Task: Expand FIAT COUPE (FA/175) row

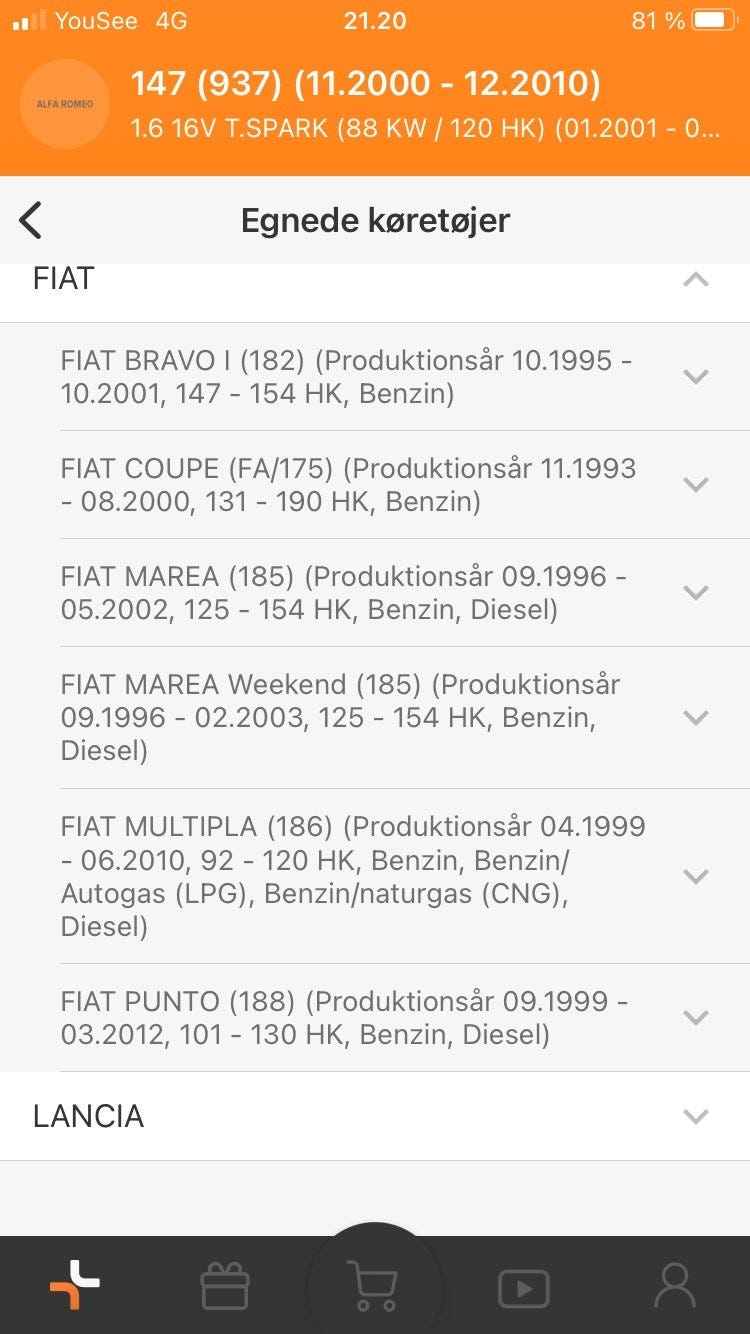Action: point(695,485)
